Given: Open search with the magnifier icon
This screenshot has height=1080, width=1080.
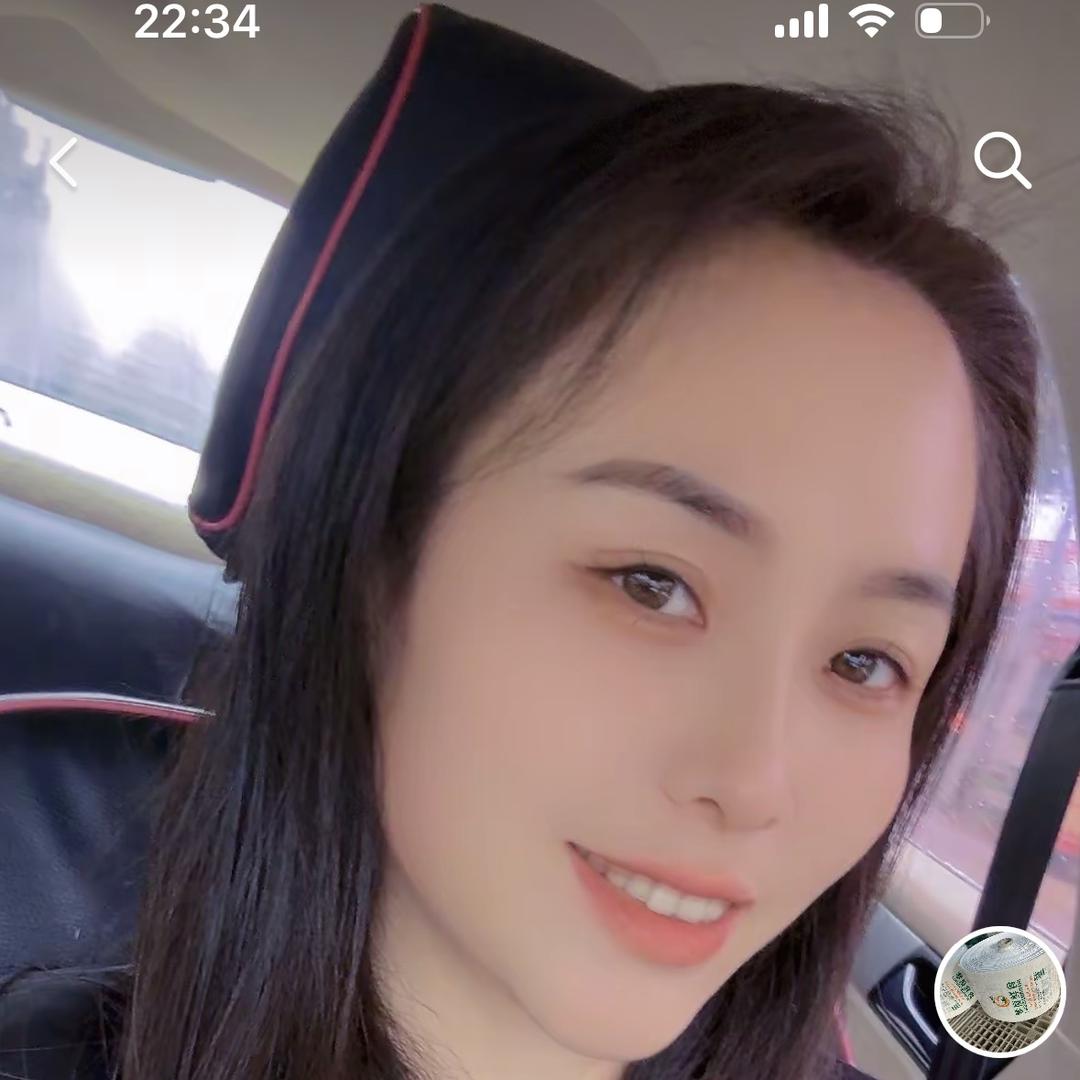Looking at the screenshot, I should click(x=1002, y=161).
